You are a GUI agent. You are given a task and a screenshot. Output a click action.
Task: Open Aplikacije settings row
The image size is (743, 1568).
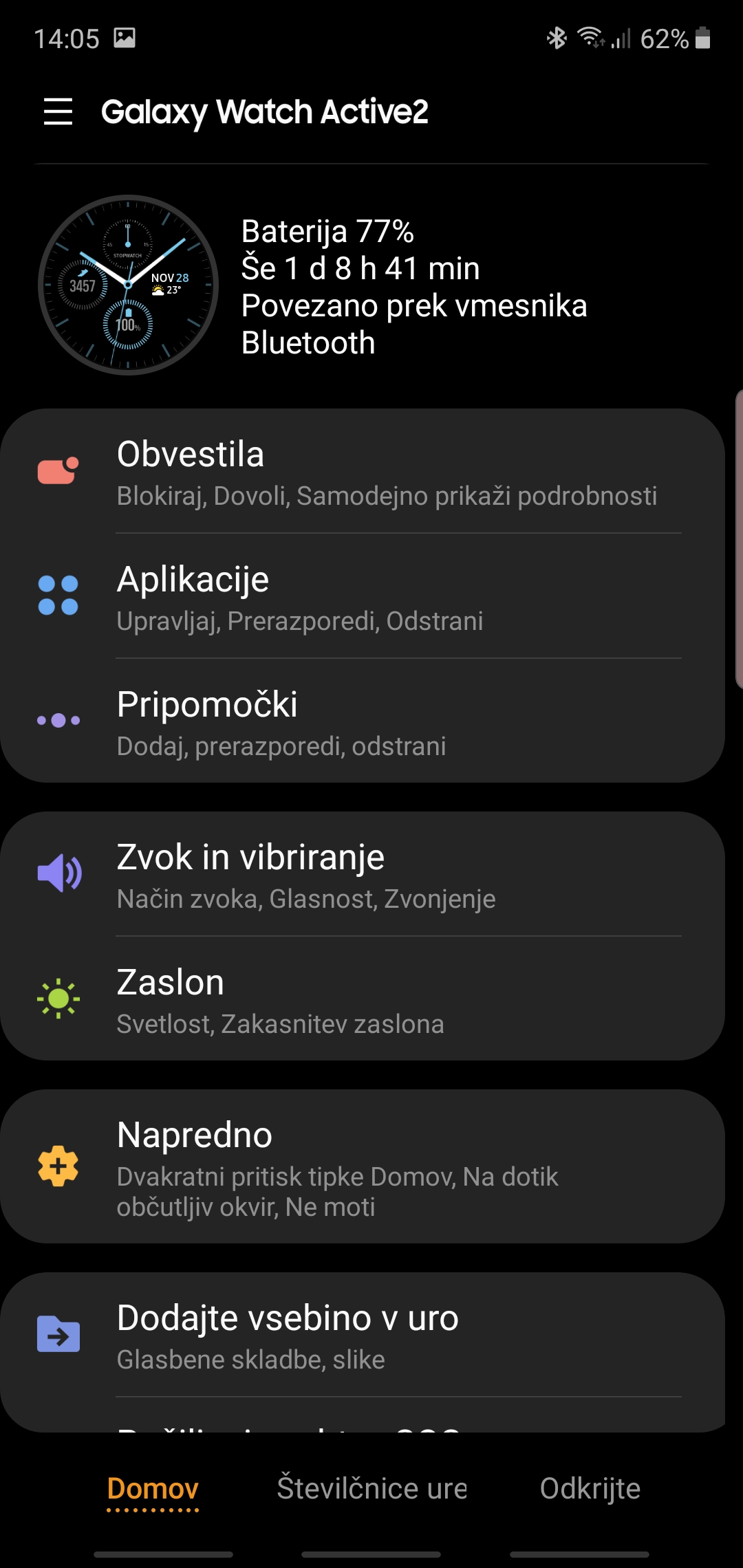363,596
